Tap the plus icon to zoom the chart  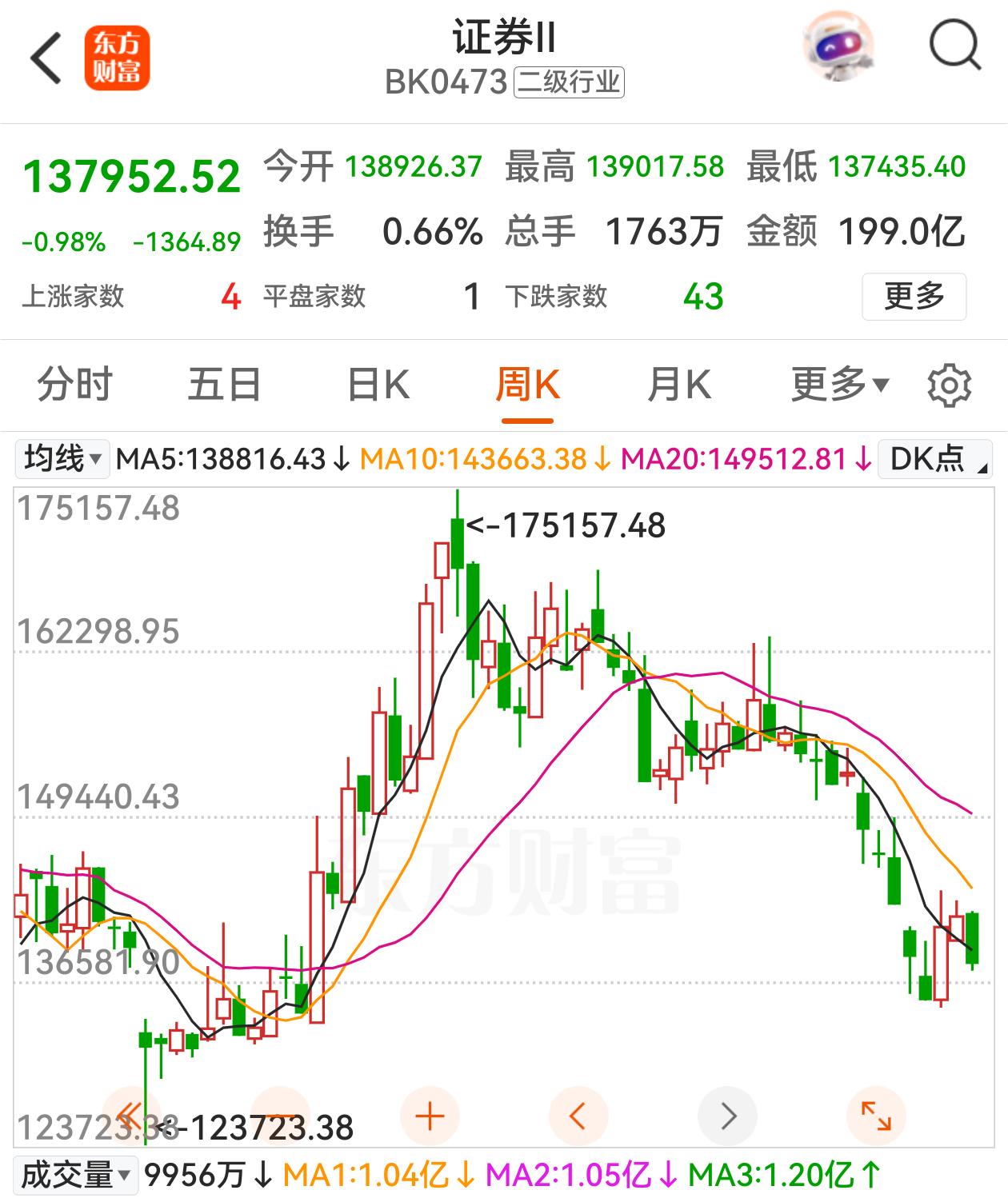click(429, 1115)
